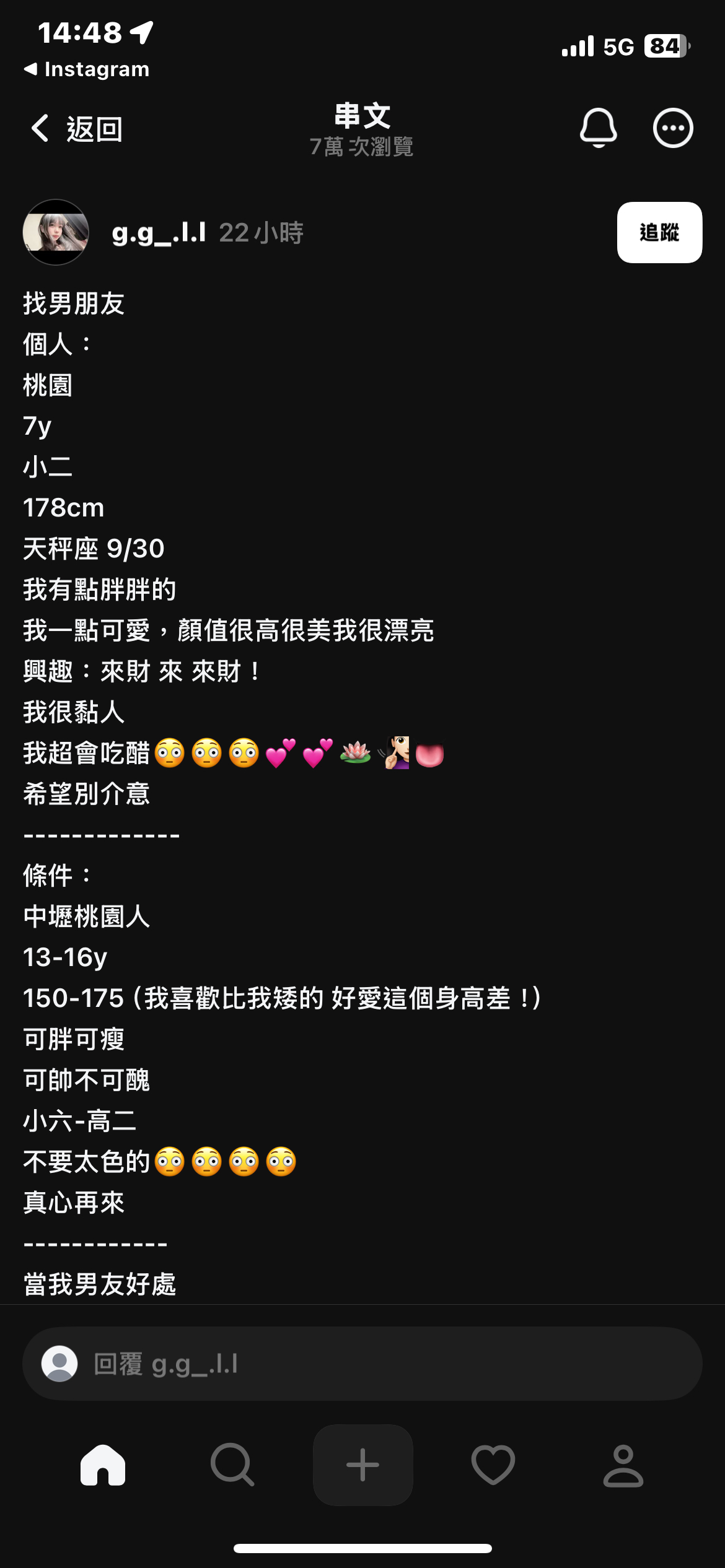Open the three-dot more options menu
The width and height of the screenshot is (725, 1568).
coord(672,128)
